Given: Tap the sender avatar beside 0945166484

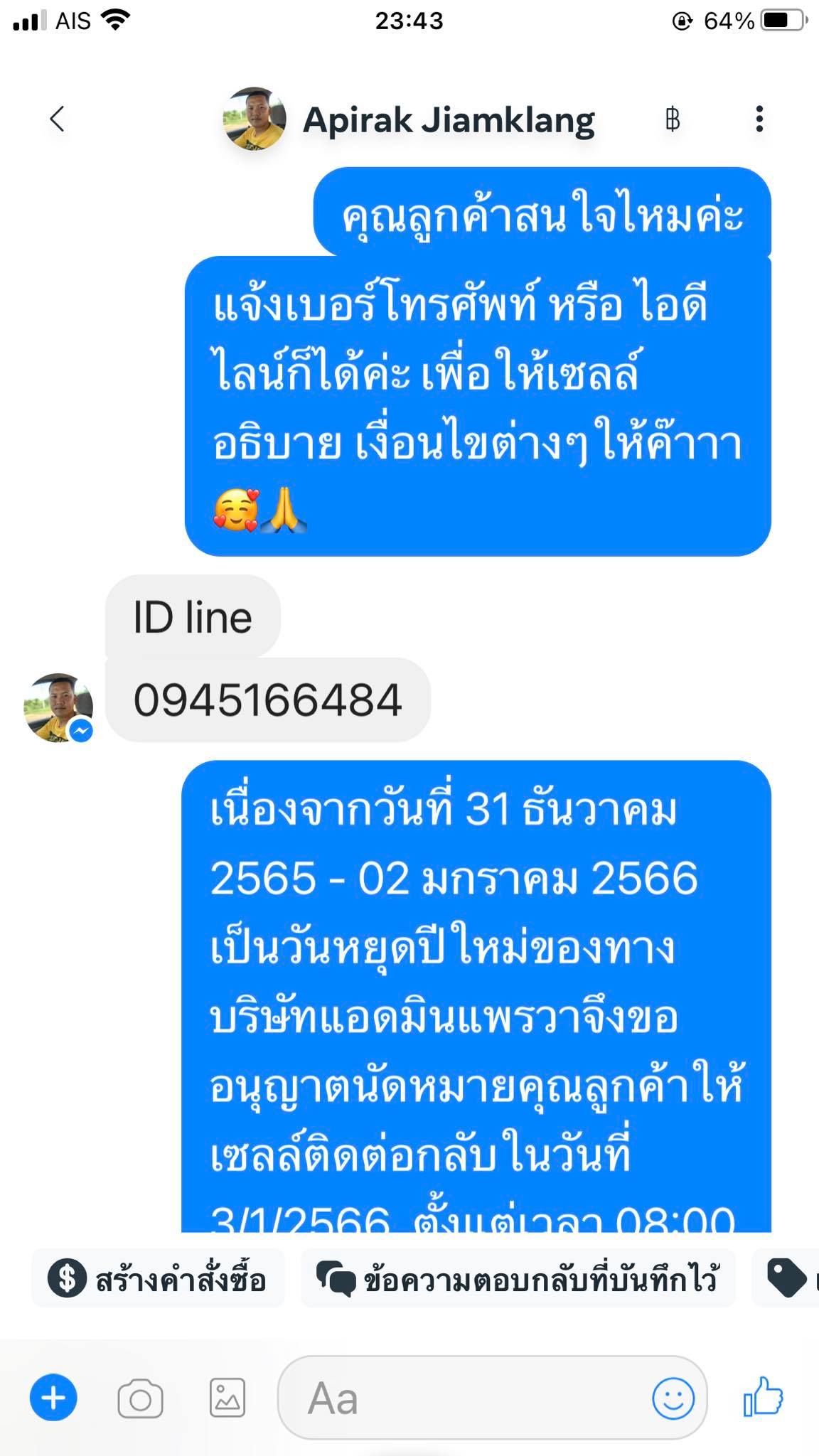Looking at the screenshot, I should click(x=59, y=708).
